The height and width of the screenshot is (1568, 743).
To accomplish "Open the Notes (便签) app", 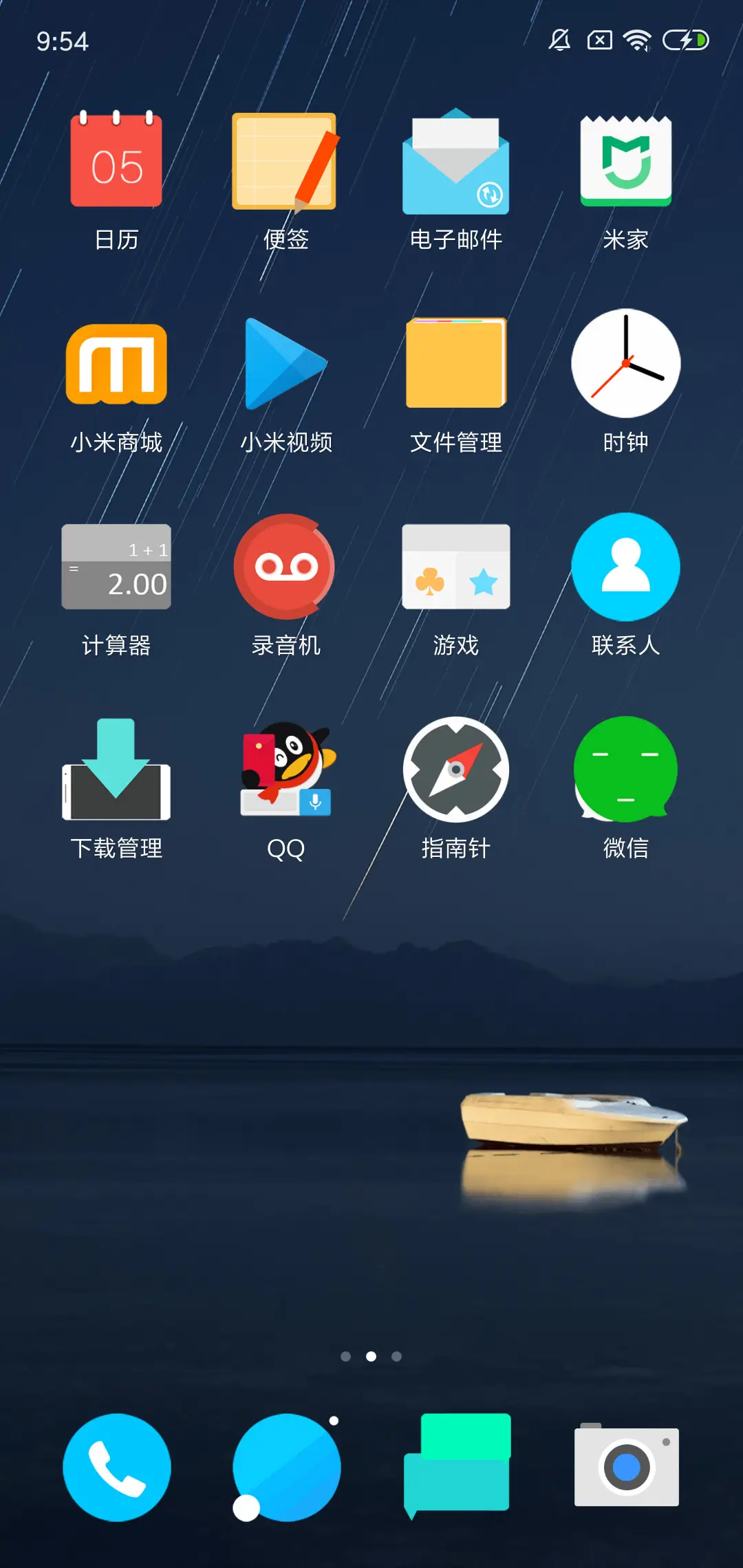I will [285, 162].
